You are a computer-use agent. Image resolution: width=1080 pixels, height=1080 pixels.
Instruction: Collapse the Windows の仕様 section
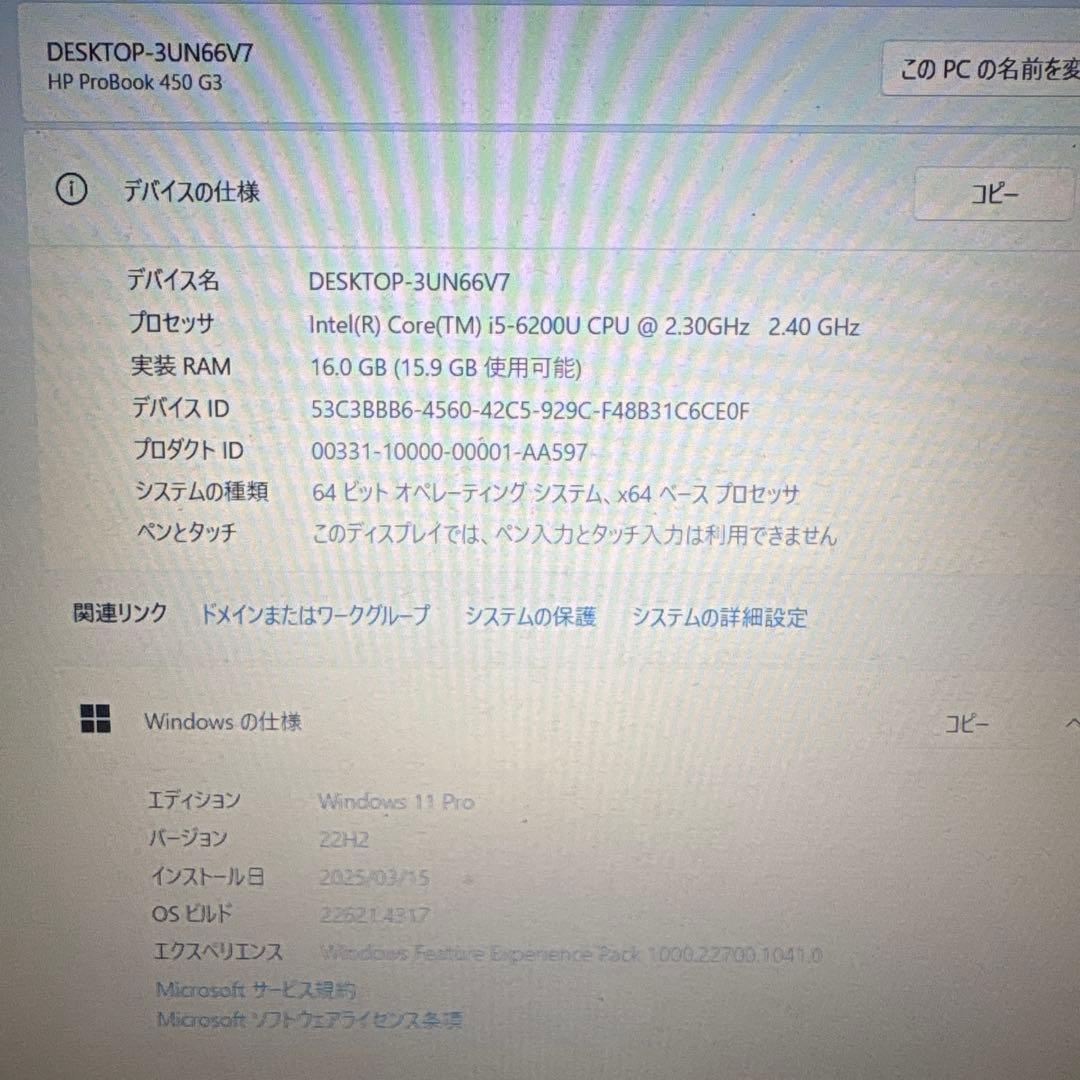[x=1071, y=723]
